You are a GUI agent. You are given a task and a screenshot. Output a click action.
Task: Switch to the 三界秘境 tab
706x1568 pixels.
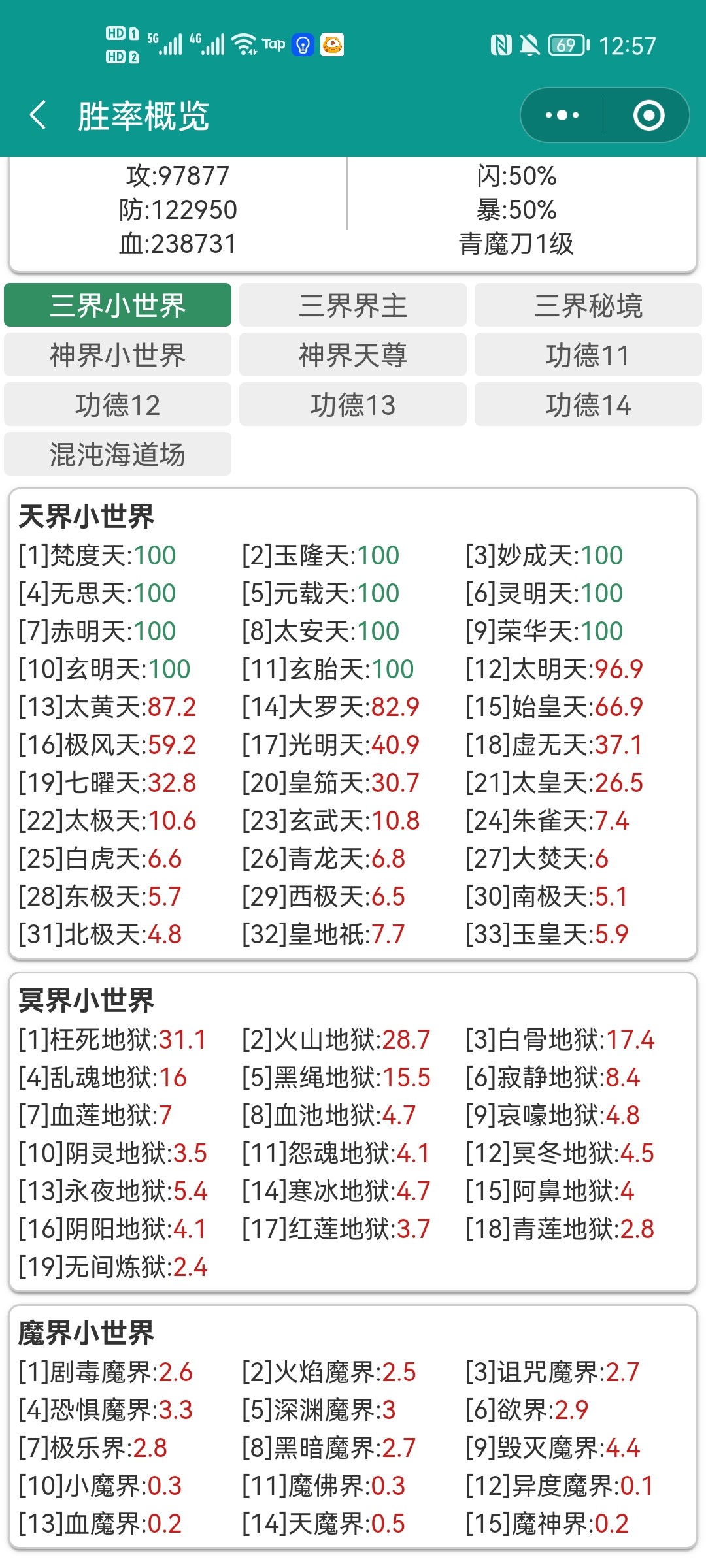(588, 305)
